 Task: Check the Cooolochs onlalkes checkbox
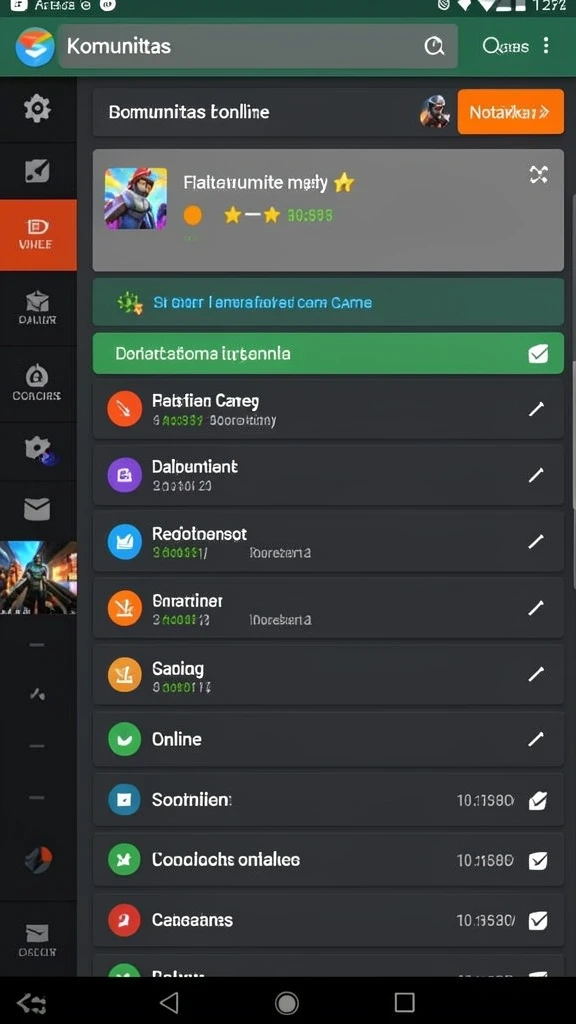click(537, 861)
